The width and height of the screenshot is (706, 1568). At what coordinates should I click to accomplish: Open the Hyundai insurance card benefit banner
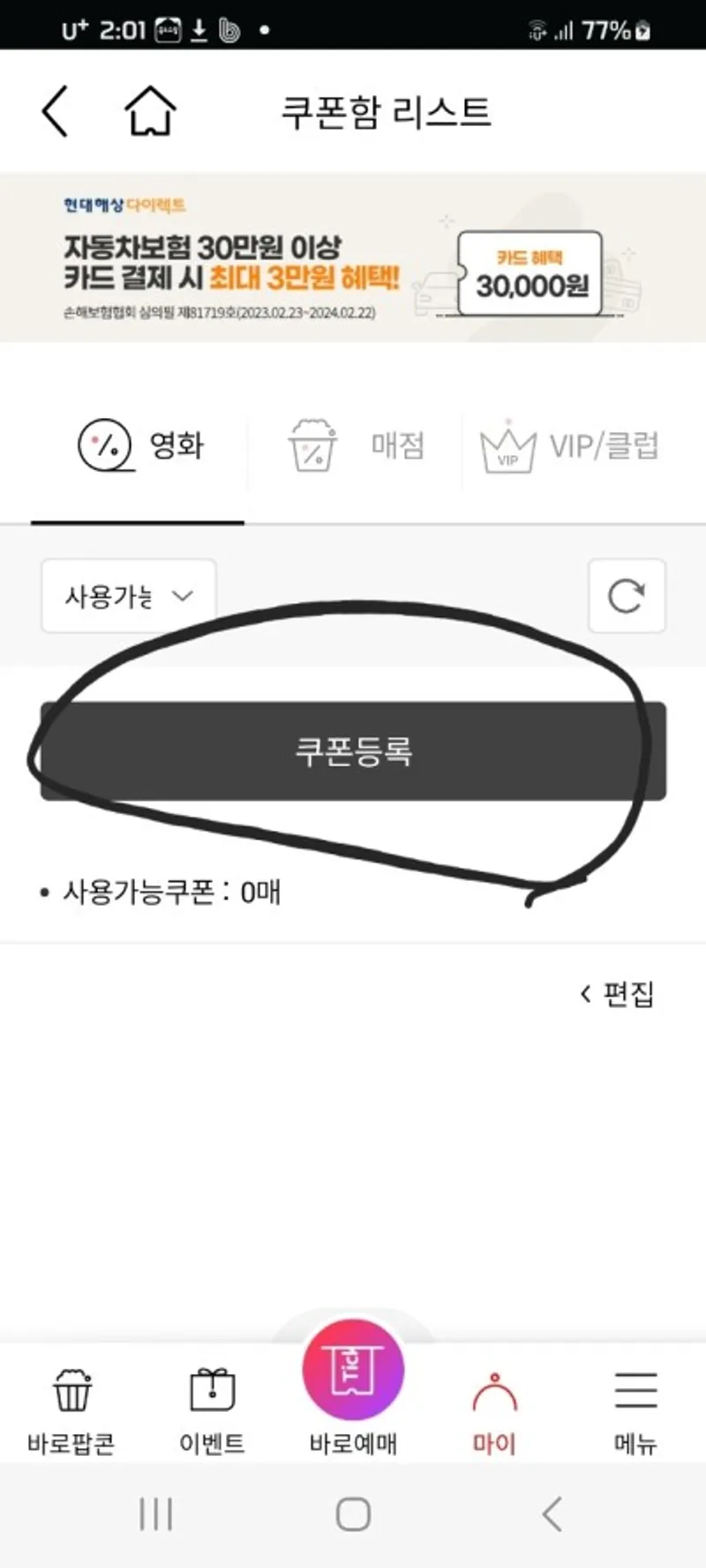(353, 258)
